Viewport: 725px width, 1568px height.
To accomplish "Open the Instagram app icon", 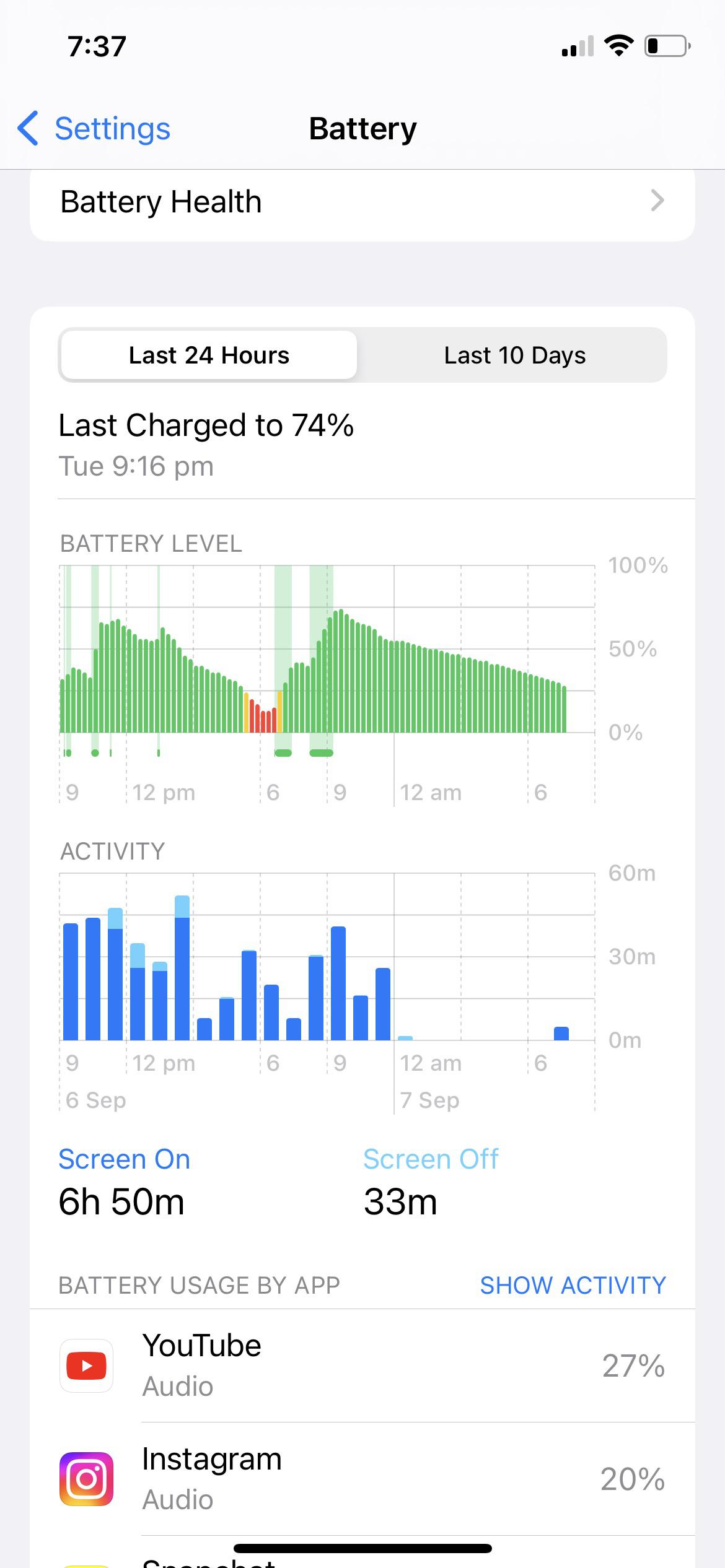I will coord(86,1479).
